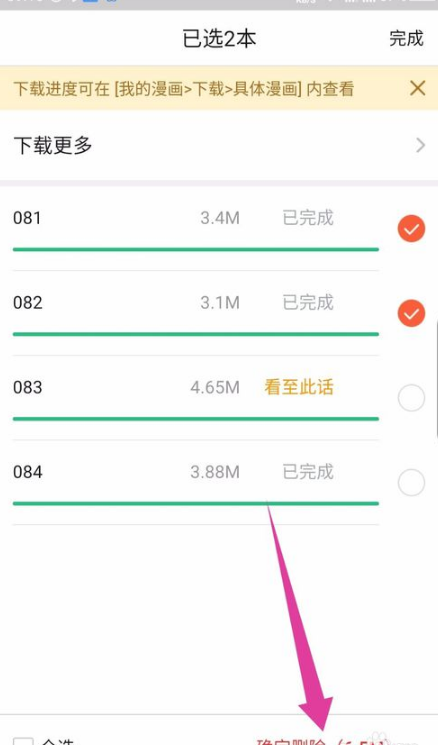
Task: Tap 完成 to finish selection
Action: (406, 38)
